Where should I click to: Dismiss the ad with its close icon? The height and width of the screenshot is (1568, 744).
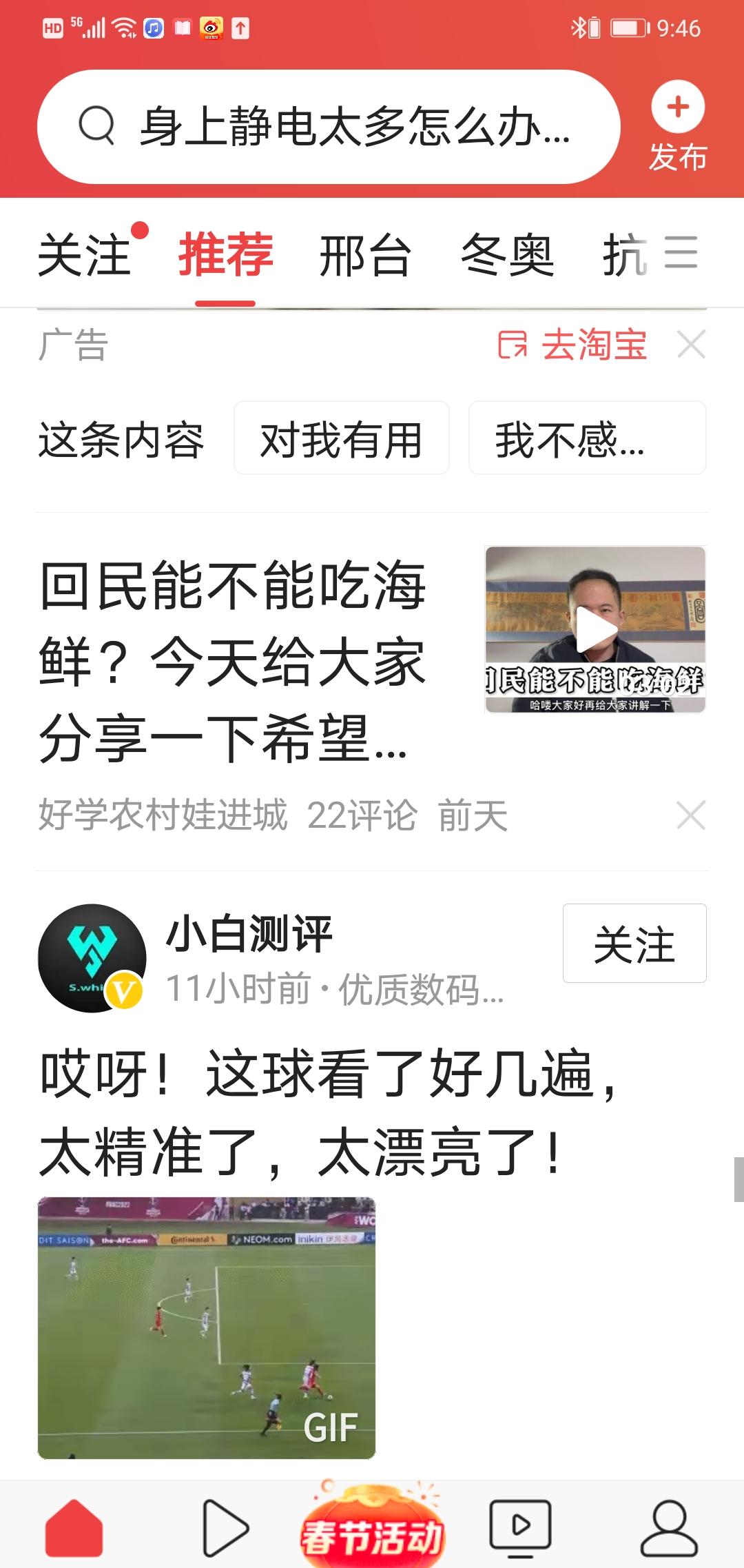pyautogui.click(x=691, y=345)
